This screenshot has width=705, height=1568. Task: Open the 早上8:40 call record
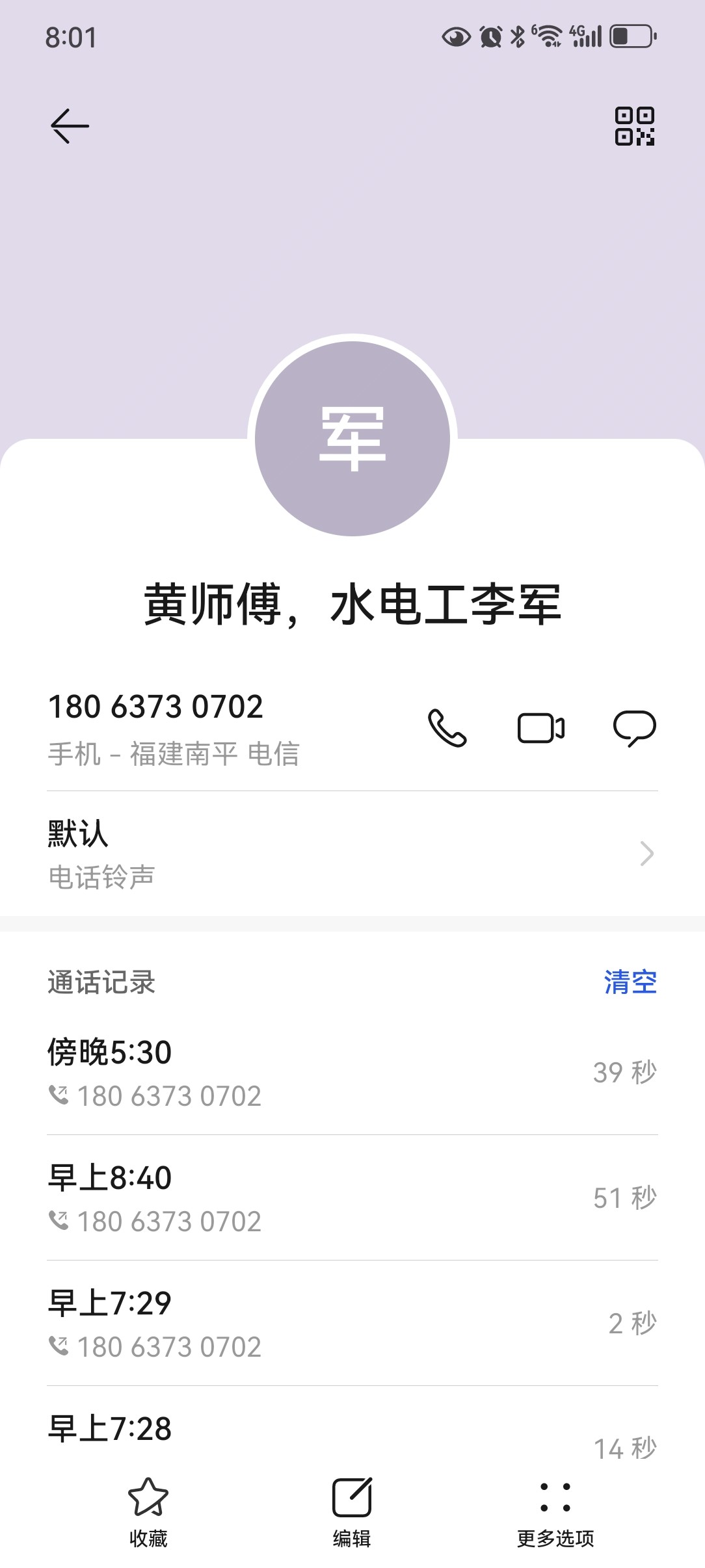pyautogui.click(x=352, y=1198)
